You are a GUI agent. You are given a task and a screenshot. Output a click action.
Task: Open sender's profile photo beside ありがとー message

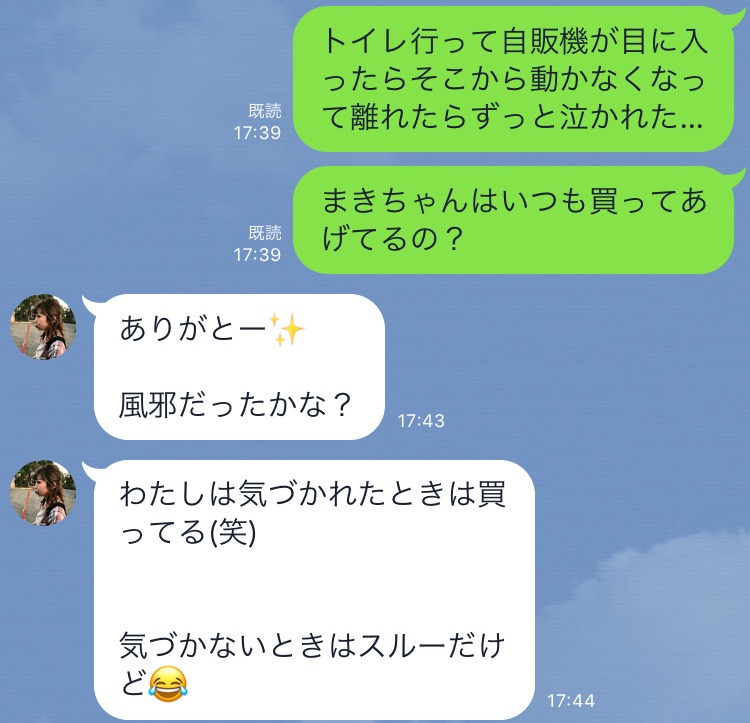(x=43, y=327)
